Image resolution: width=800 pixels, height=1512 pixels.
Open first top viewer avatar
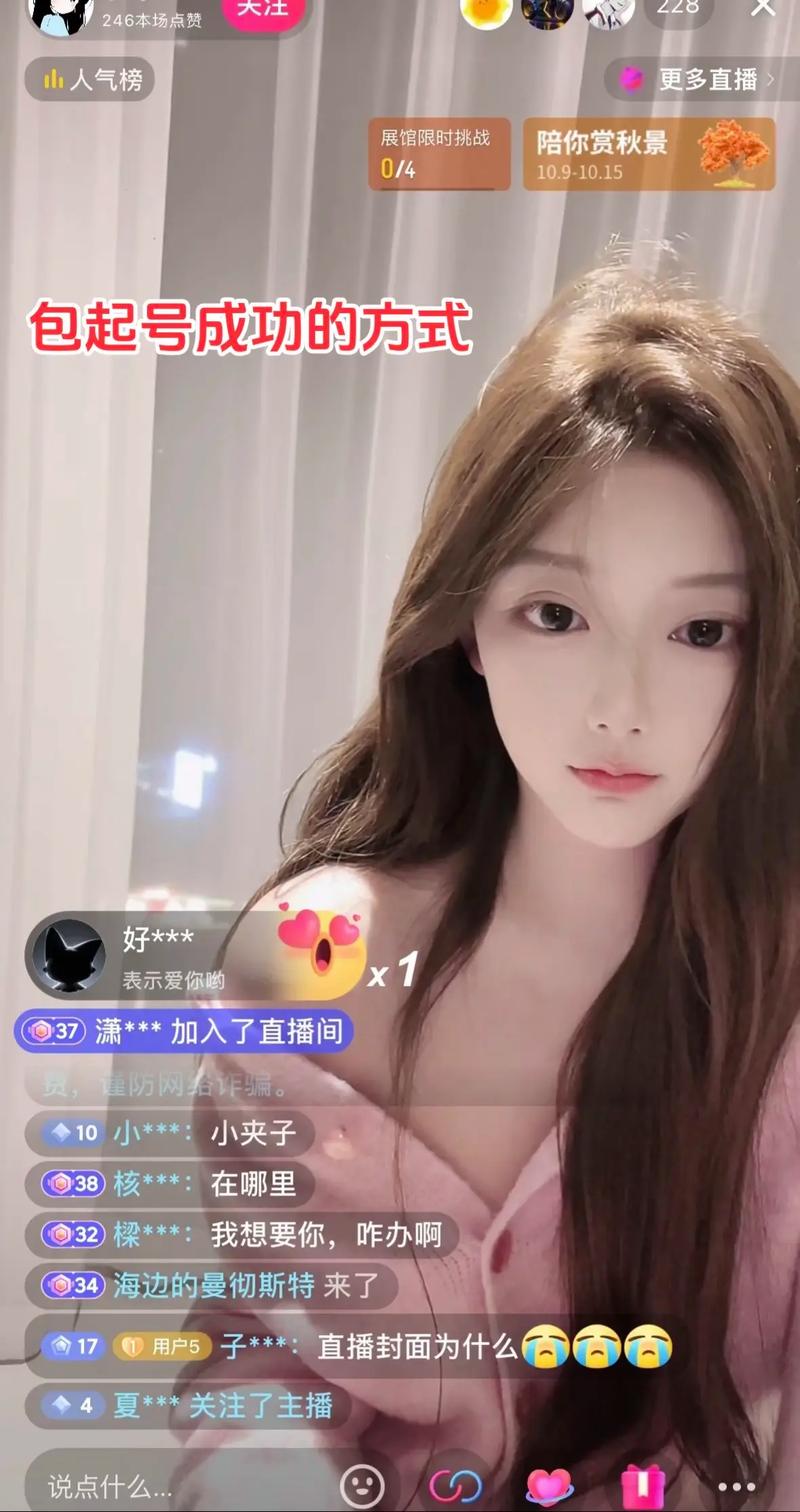tap(486, 11)
